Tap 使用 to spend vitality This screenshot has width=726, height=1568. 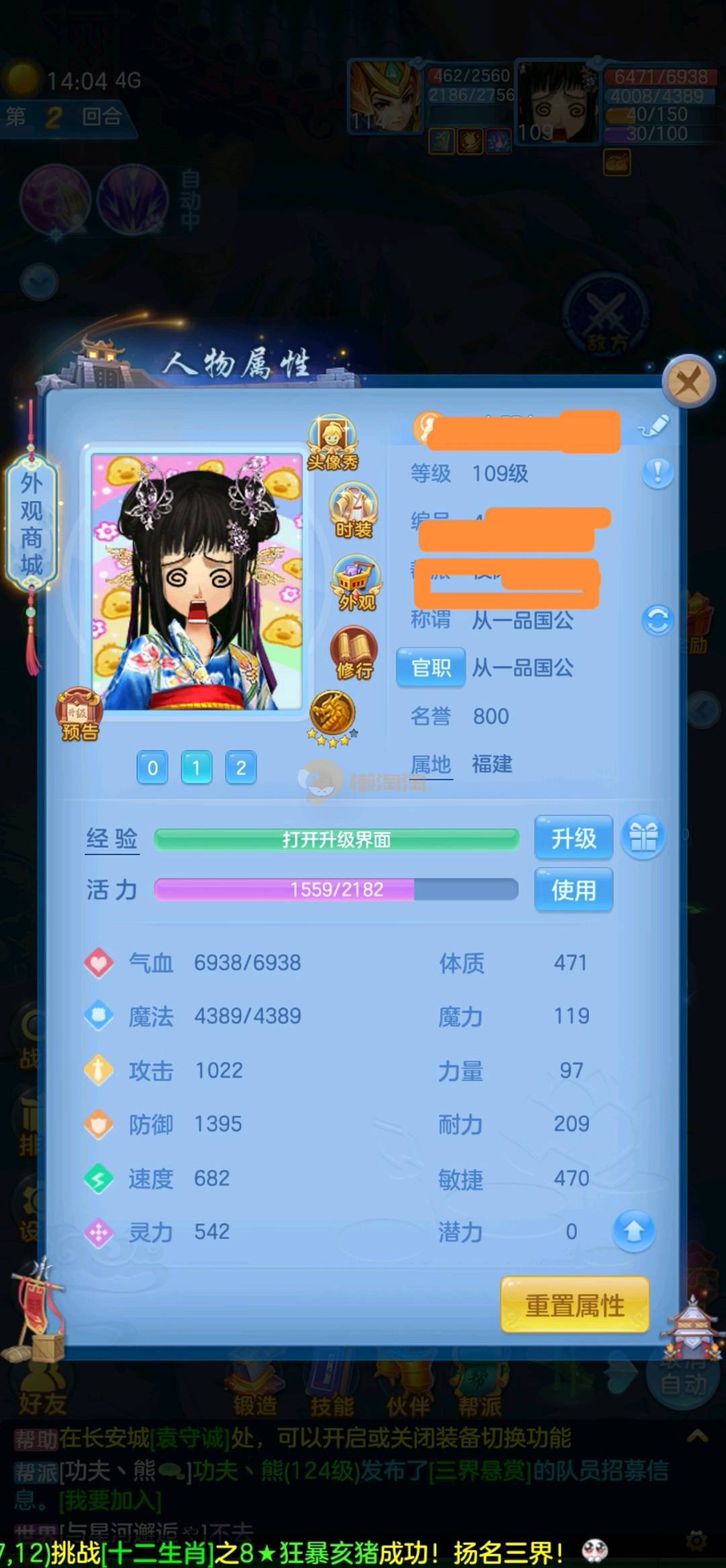click(573, 889)
